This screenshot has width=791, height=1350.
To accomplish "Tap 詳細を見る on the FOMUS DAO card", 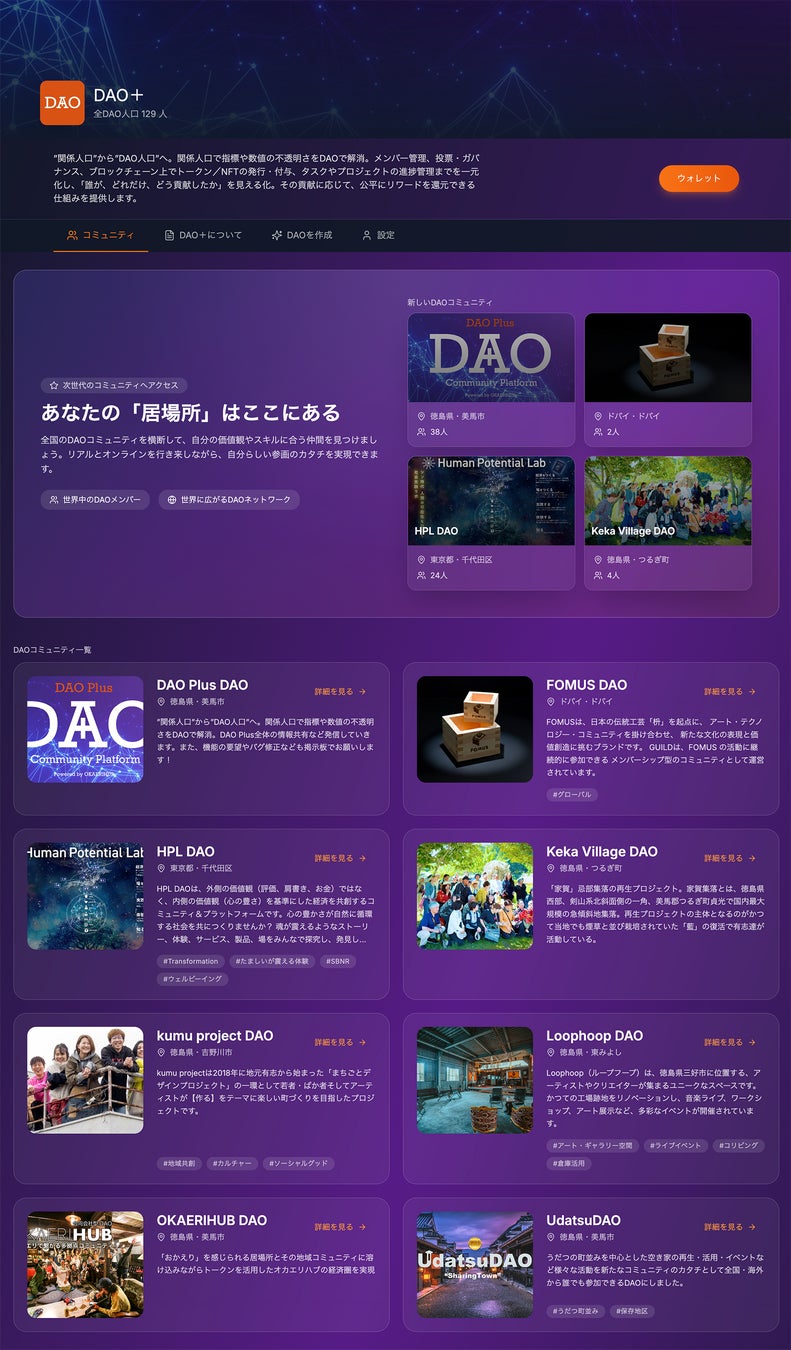I will [730, 691].
